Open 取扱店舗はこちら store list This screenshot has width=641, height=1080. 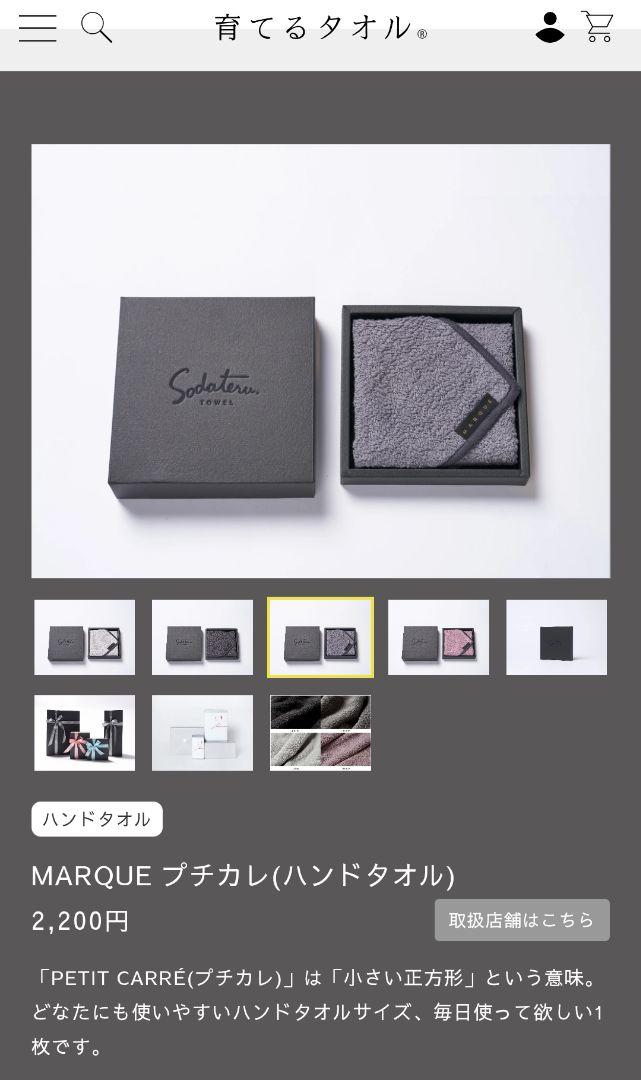pos(522,920)
